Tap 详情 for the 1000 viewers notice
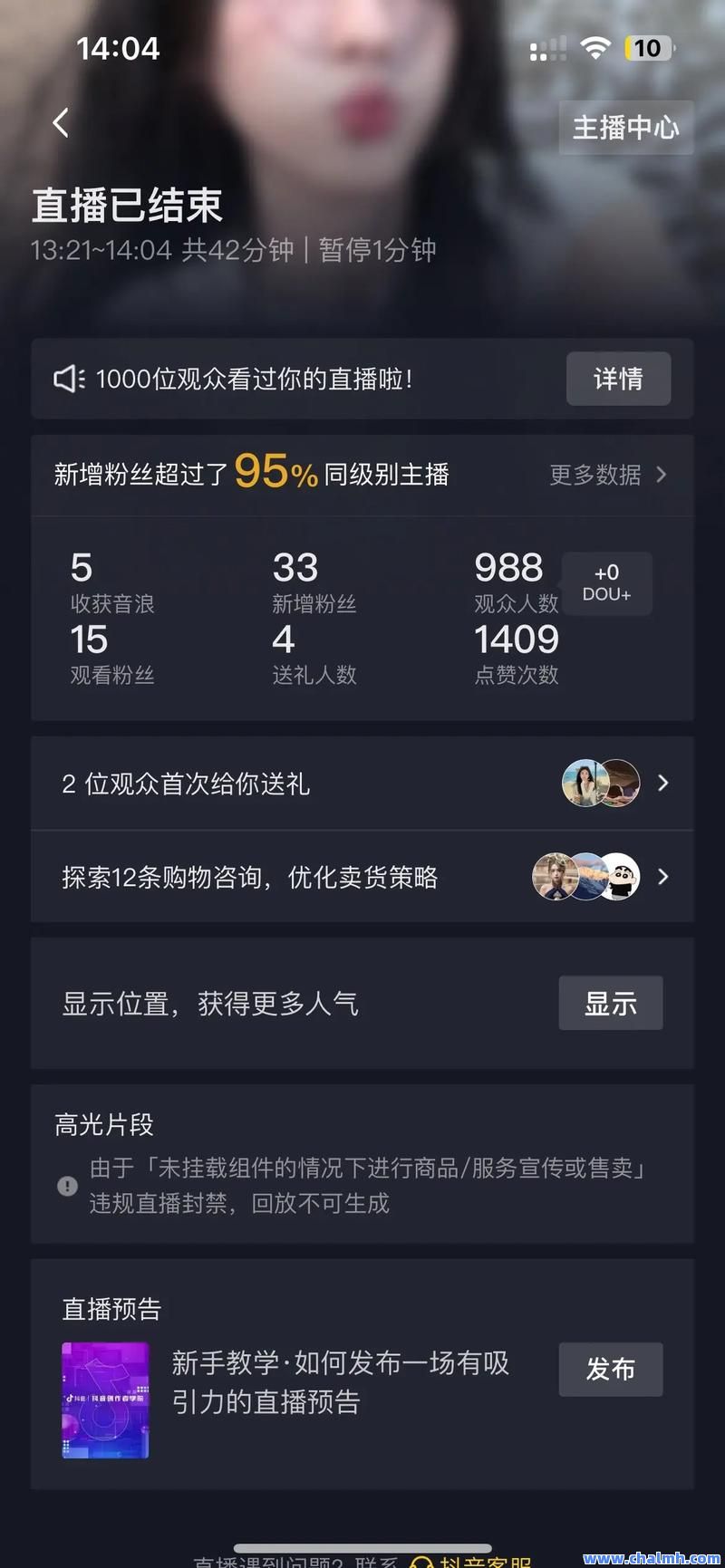The width and height of the screenshot is (725, 1568). click(x=618, y=379)
